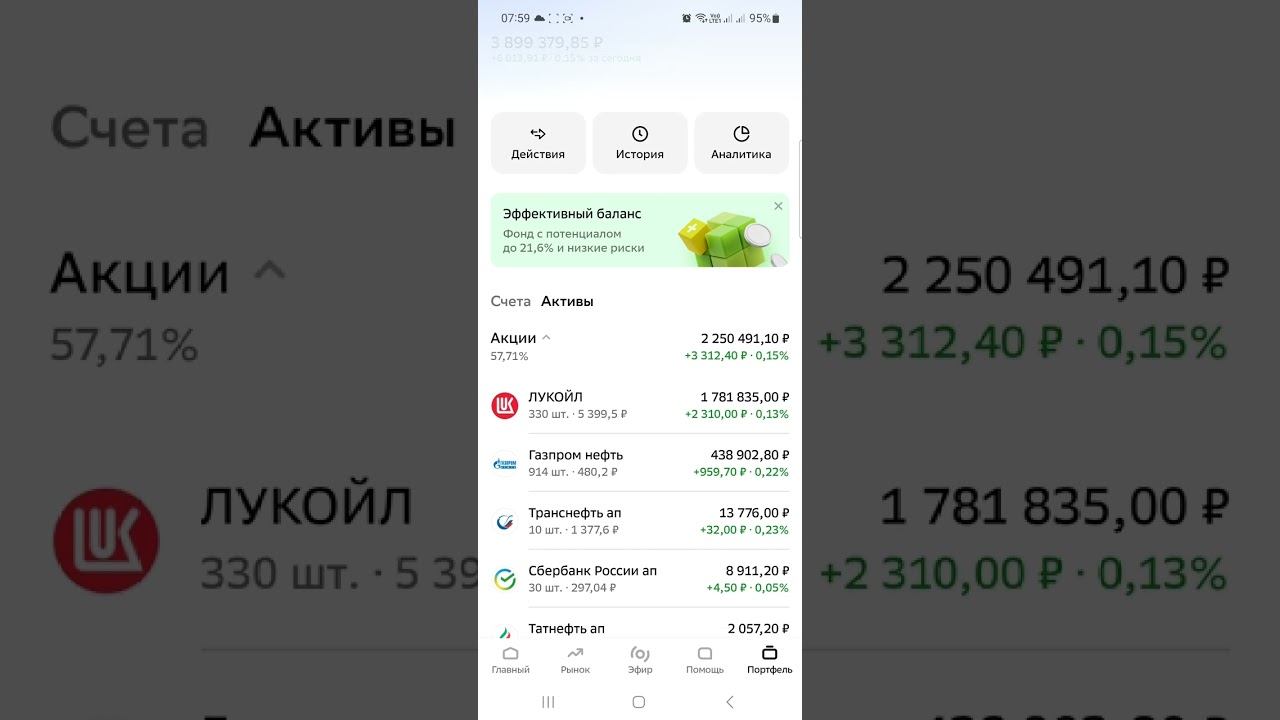
Task: Collapse the Акции section
Action: [546, 338]
